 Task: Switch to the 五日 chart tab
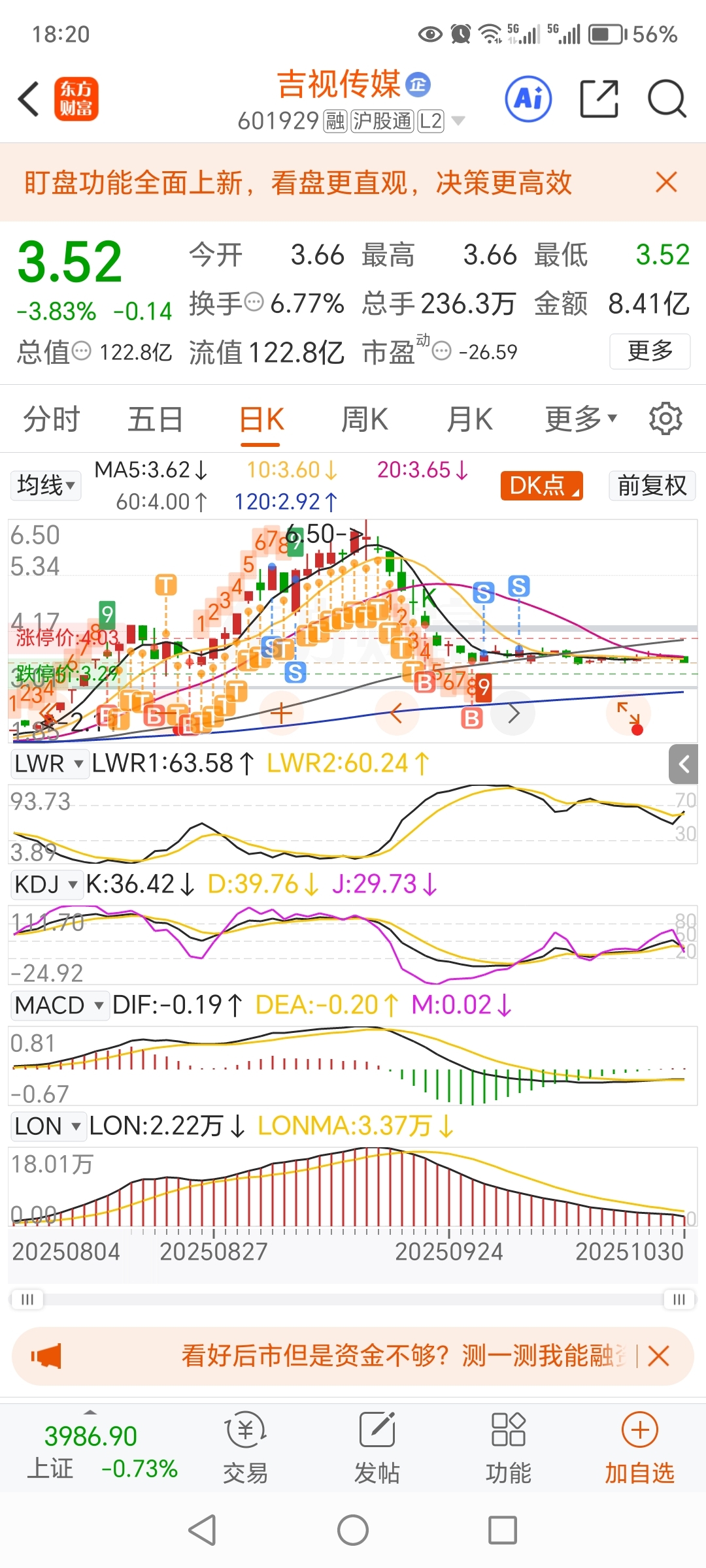click(x=155, y=419)
